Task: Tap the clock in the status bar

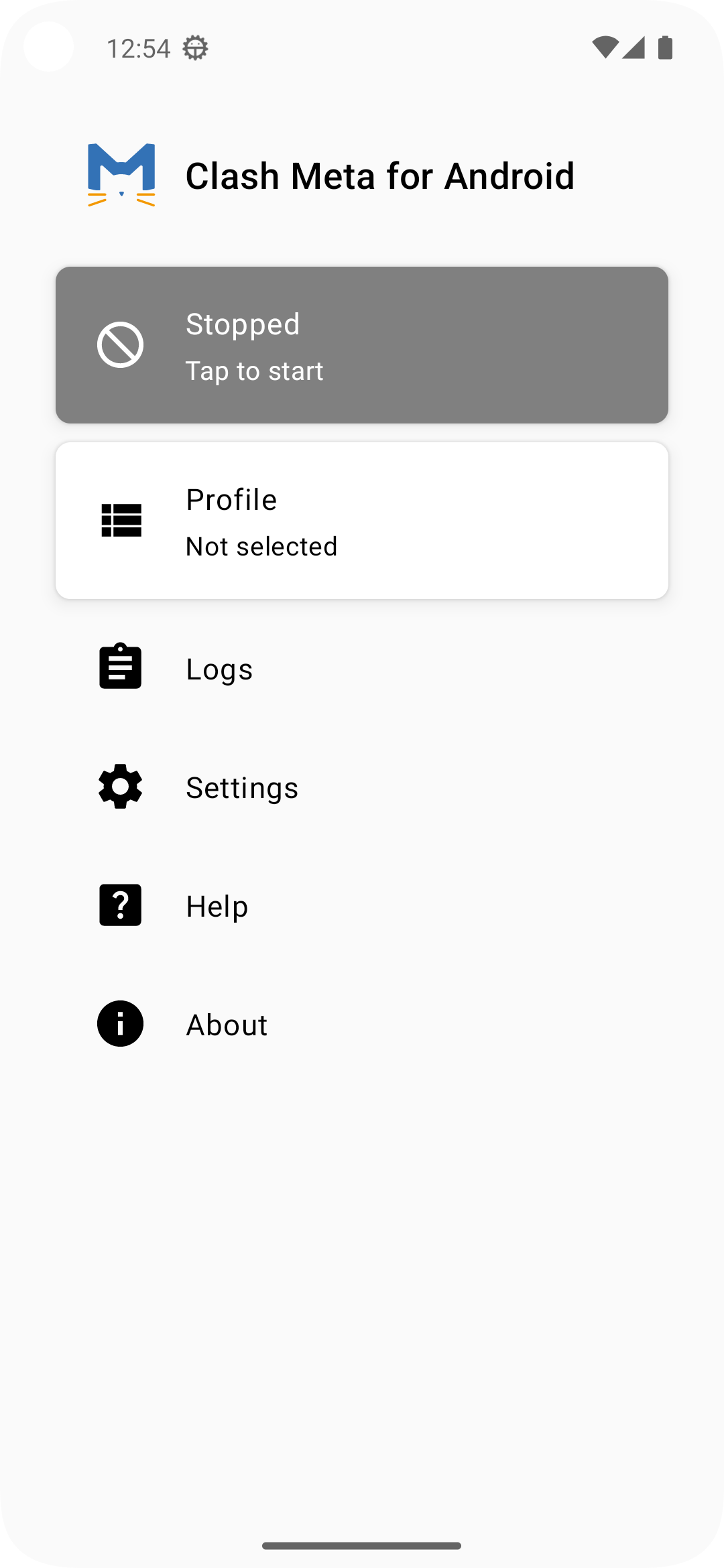Action: coord(139,47)
